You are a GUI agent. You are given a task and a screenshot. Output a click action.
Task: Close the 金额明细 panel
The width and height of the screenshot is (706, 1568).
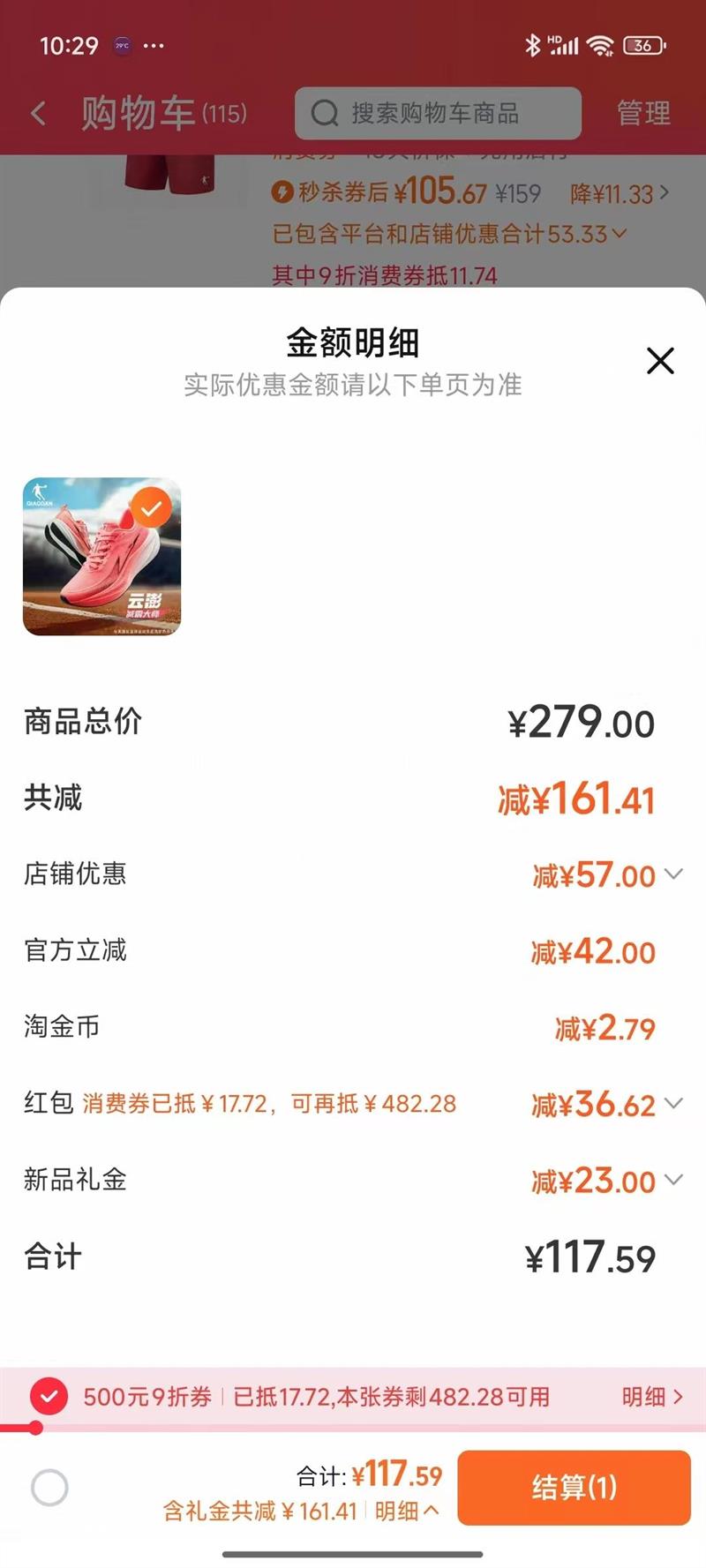[x=660, y=361]
